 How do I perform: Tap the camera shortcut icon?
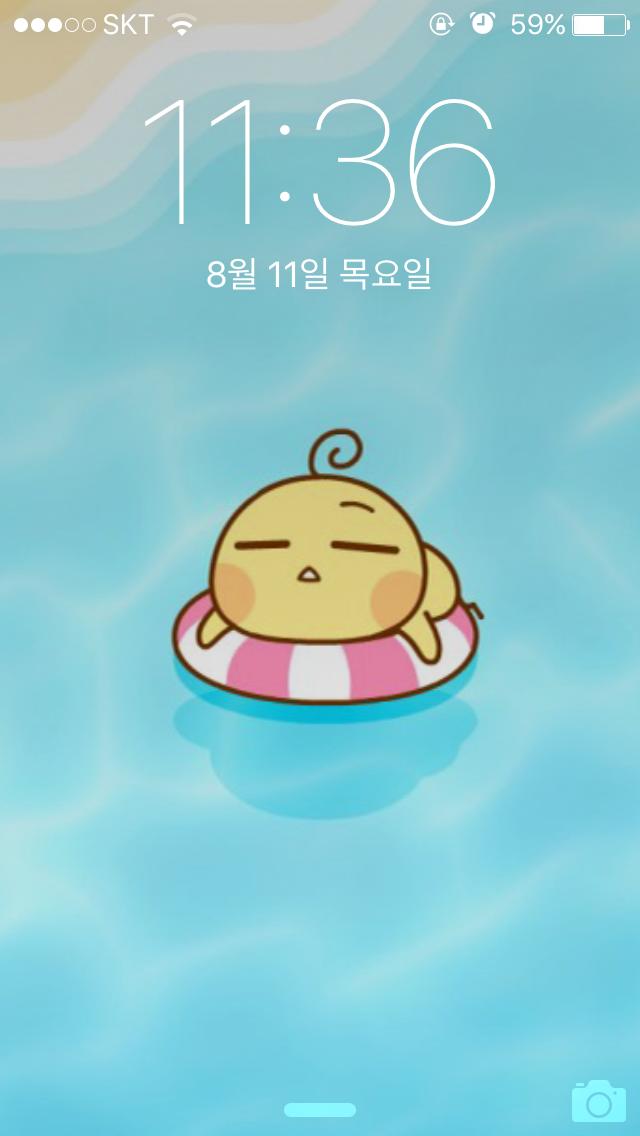598,1100
